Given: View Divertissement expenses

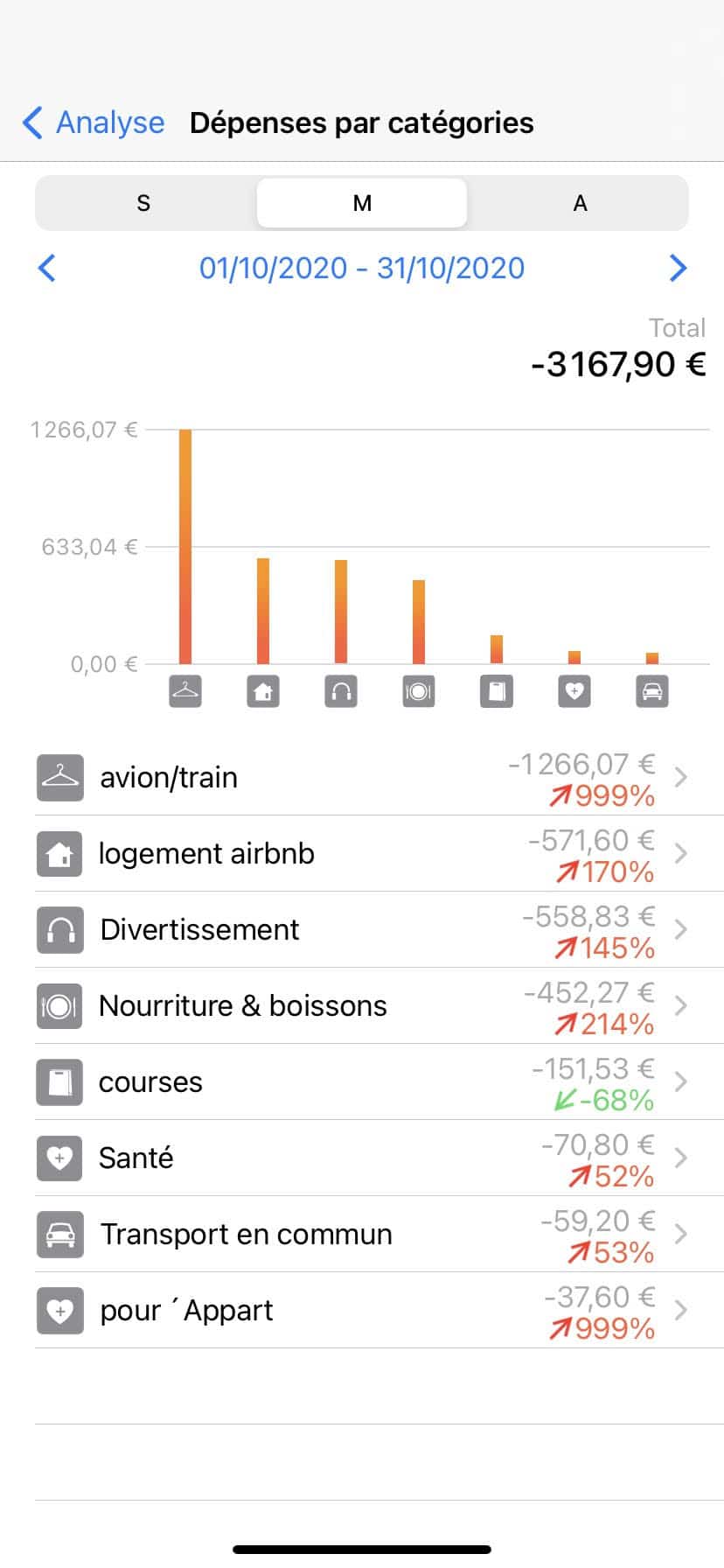Looking at the screenshot, I should click(362, 930).
